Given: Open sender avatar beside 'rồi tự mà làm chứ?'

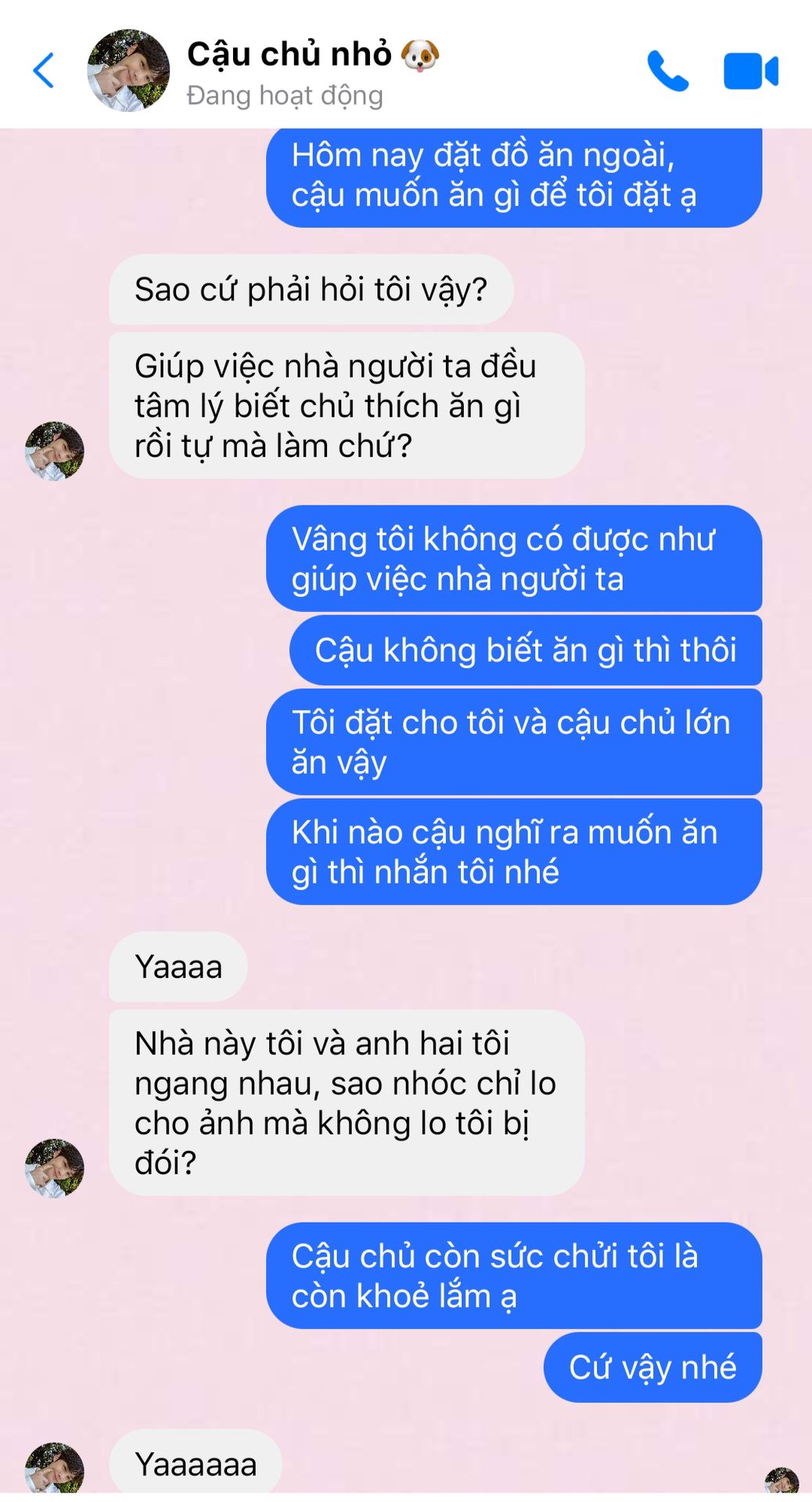Looking at the screenshot, I should click(55, 451).
